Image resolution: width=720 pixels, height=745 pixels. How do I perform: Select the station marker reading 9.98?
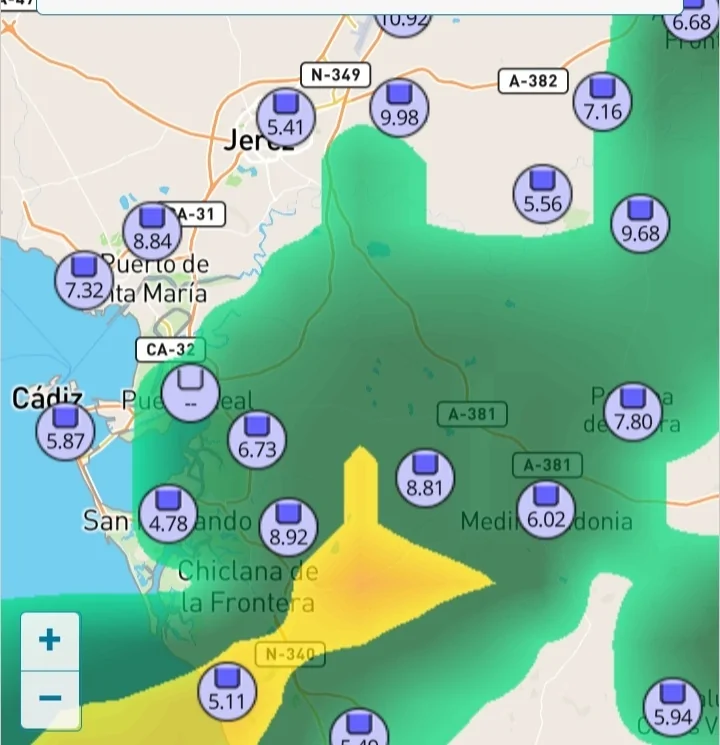(399, 106)
